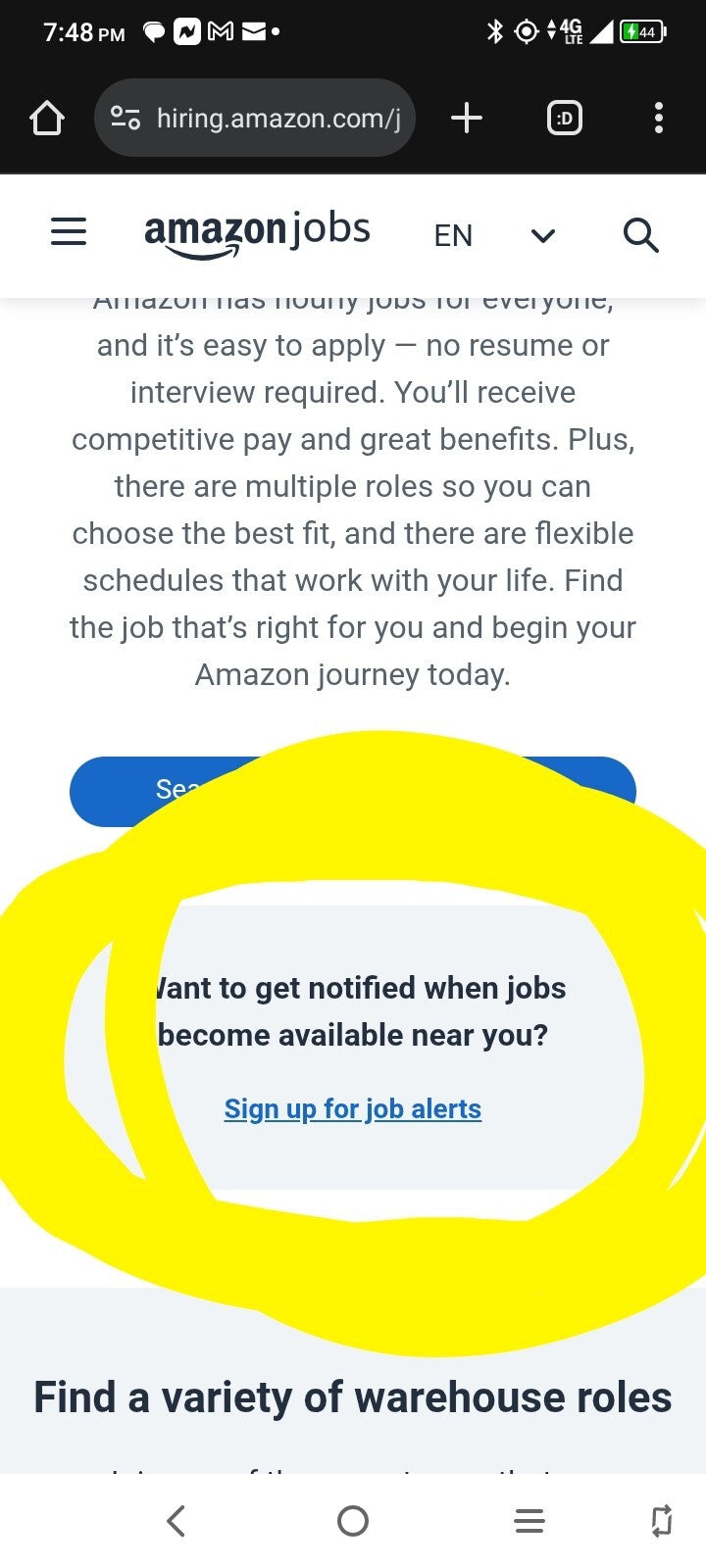Tap the screen rotation button

tap(662, 1521)
